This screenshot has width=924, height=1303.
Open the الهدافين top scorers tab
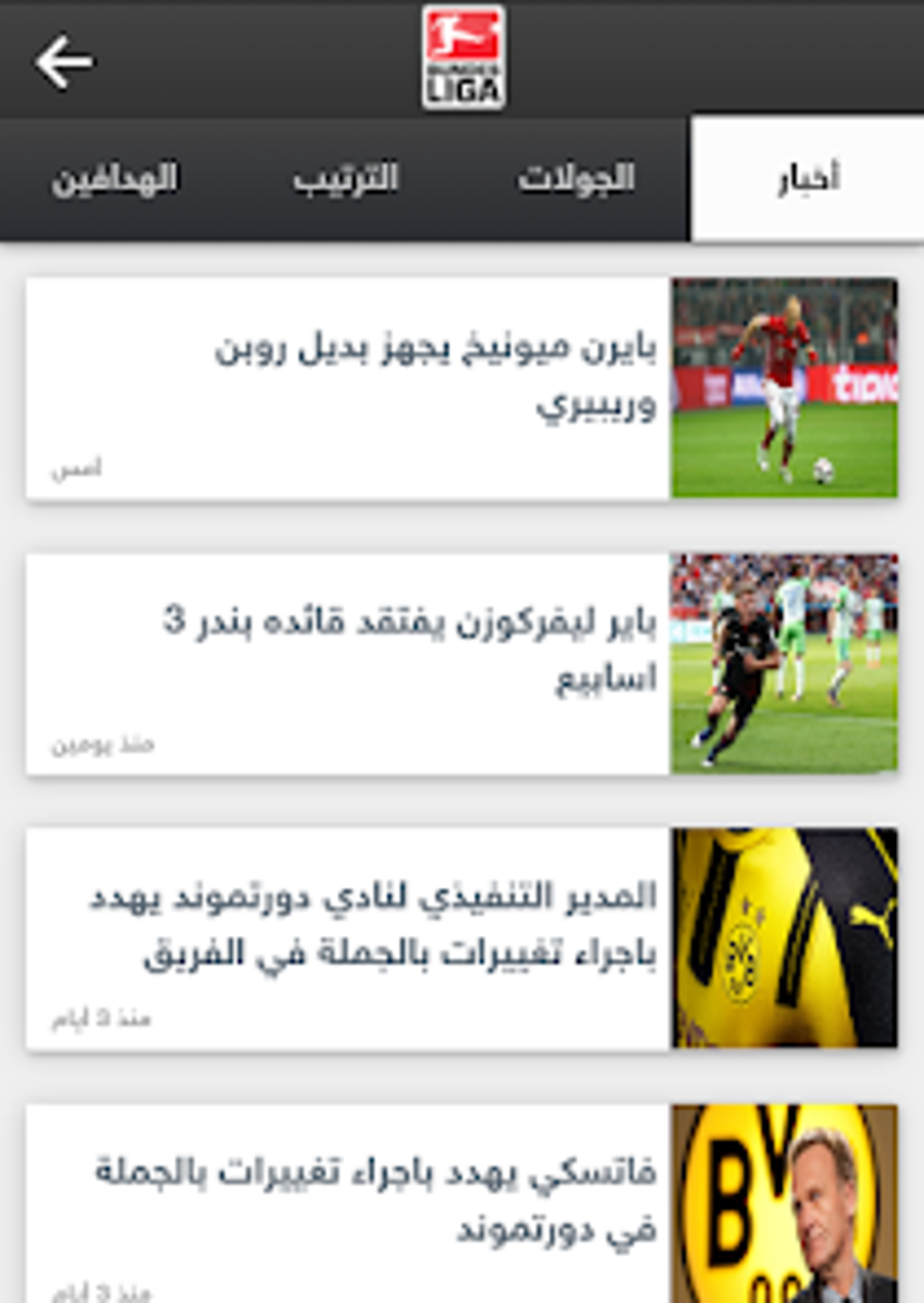point(115,179)
